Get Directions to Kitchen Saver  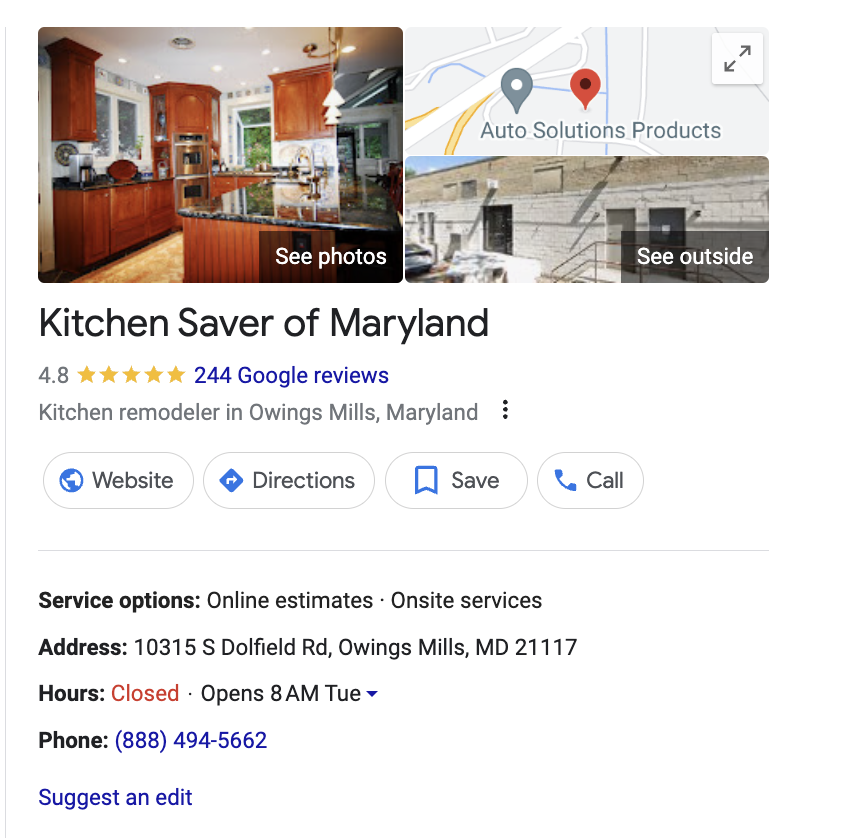(x=288, y=481)
